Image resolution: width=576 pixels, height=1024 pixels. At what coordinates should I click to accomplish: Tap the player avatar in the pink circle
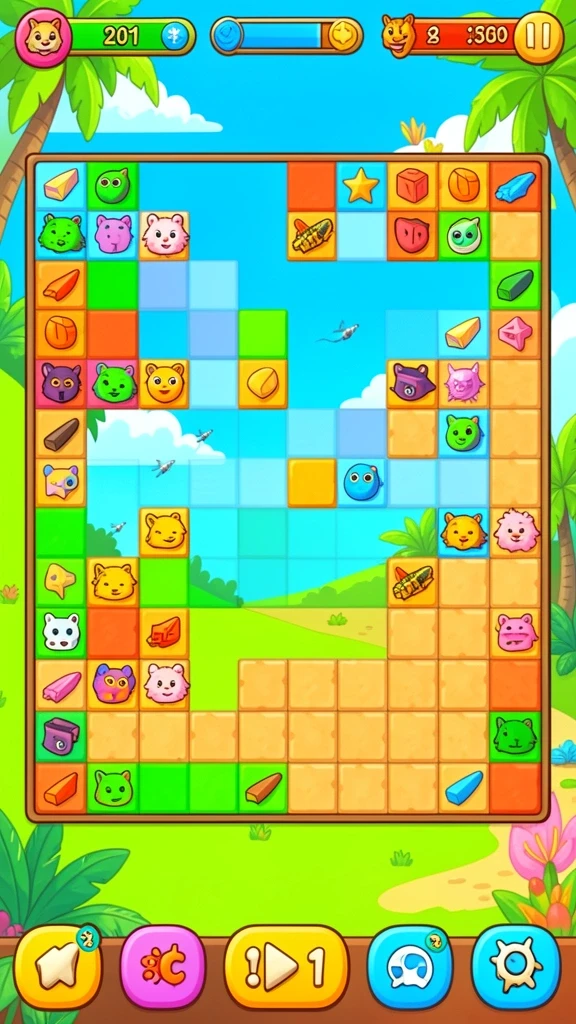point(43,37)
